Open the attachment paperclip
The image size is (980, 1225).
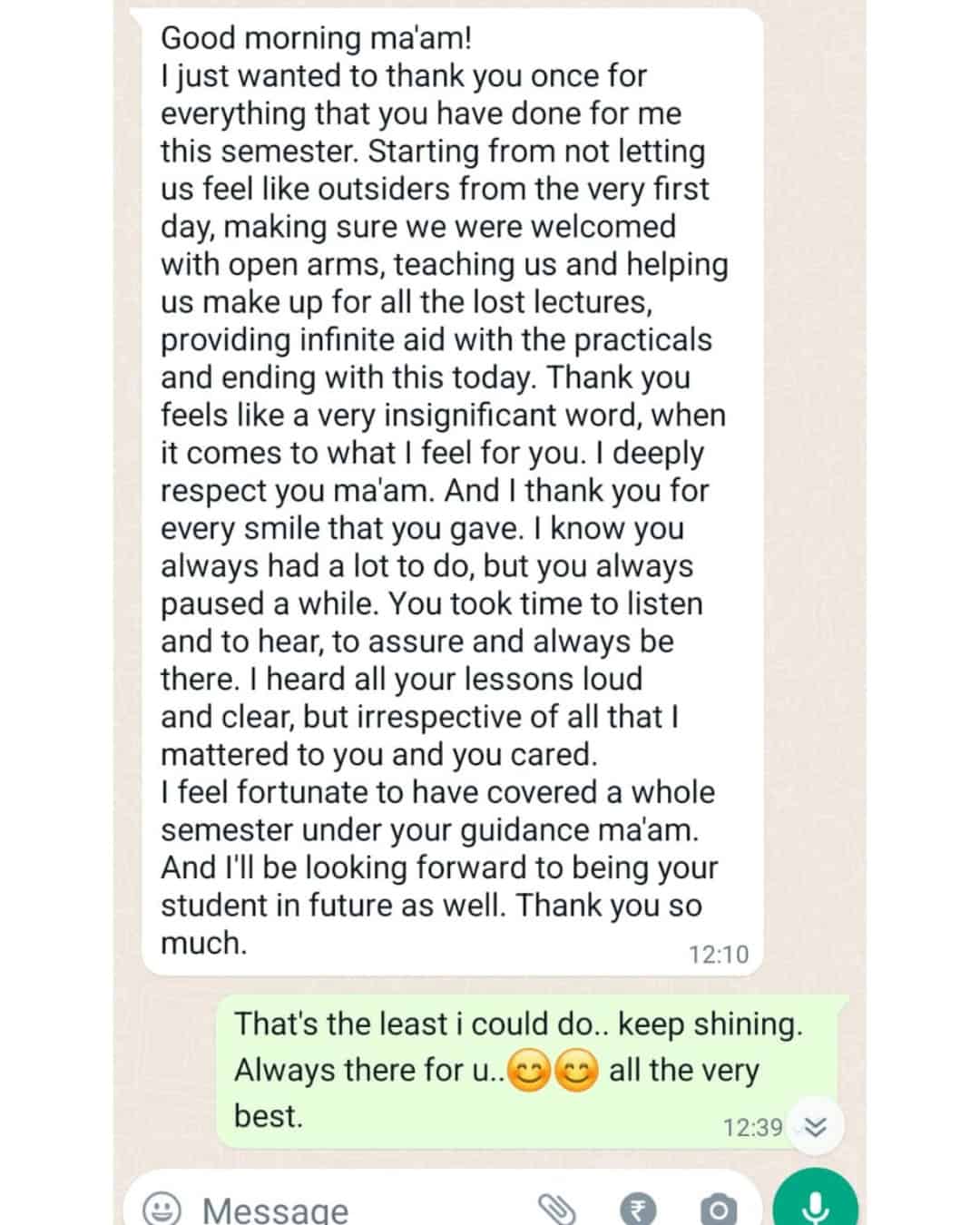pyautogui.click(x=557, y=1209)
